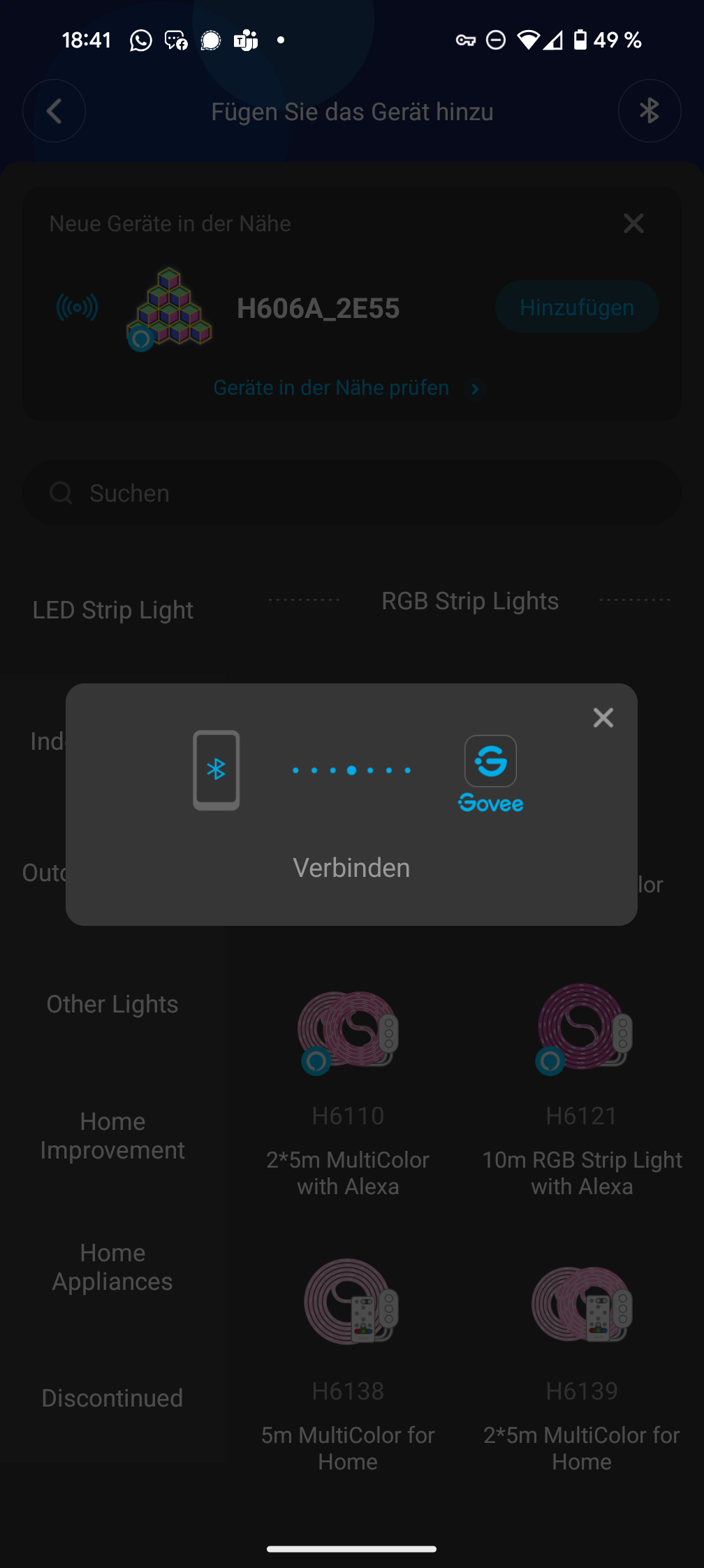Switch to the Other Lights category
Screen dimensions: 704x1568
point(112,1004)
